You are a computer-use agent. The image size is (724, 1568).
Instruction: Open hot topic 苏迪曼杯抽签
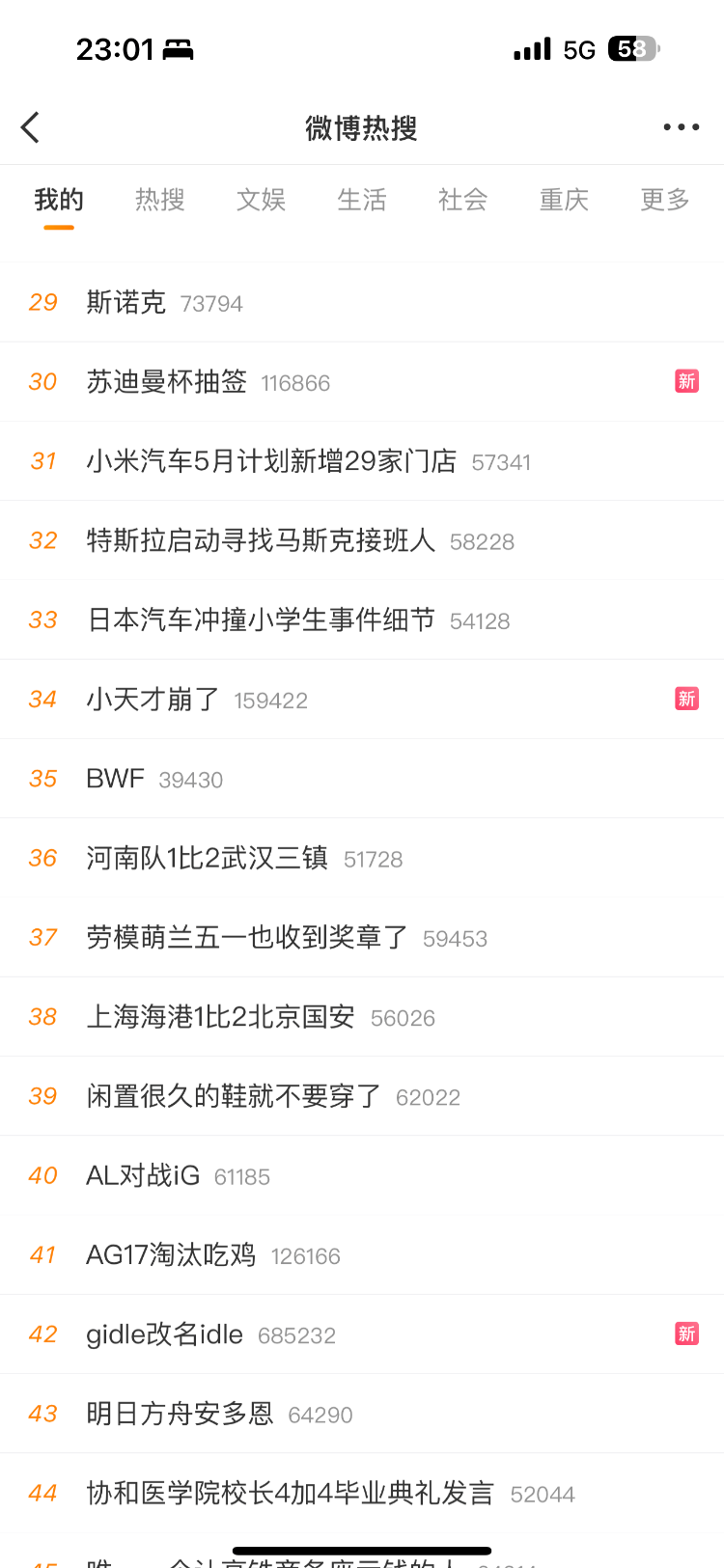tap(167, 382)
